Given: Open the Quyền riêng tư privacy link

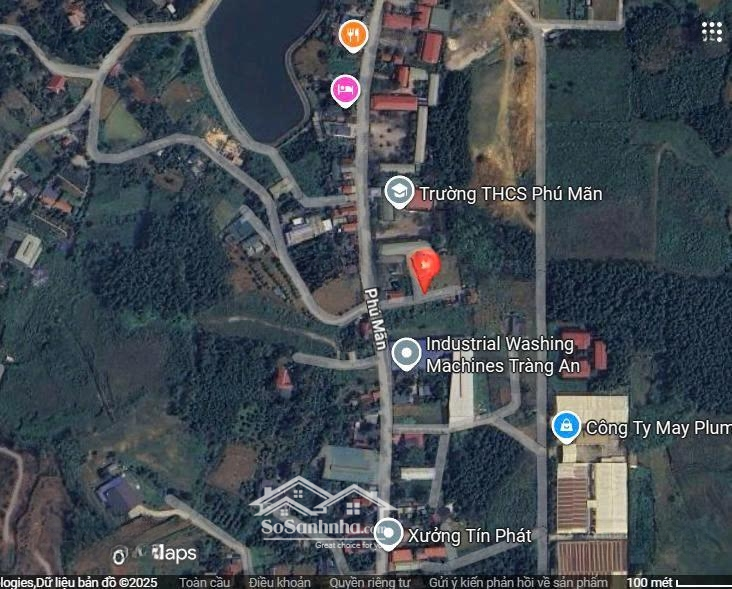Looking at the screenshot, I should [x=370, y=582].
